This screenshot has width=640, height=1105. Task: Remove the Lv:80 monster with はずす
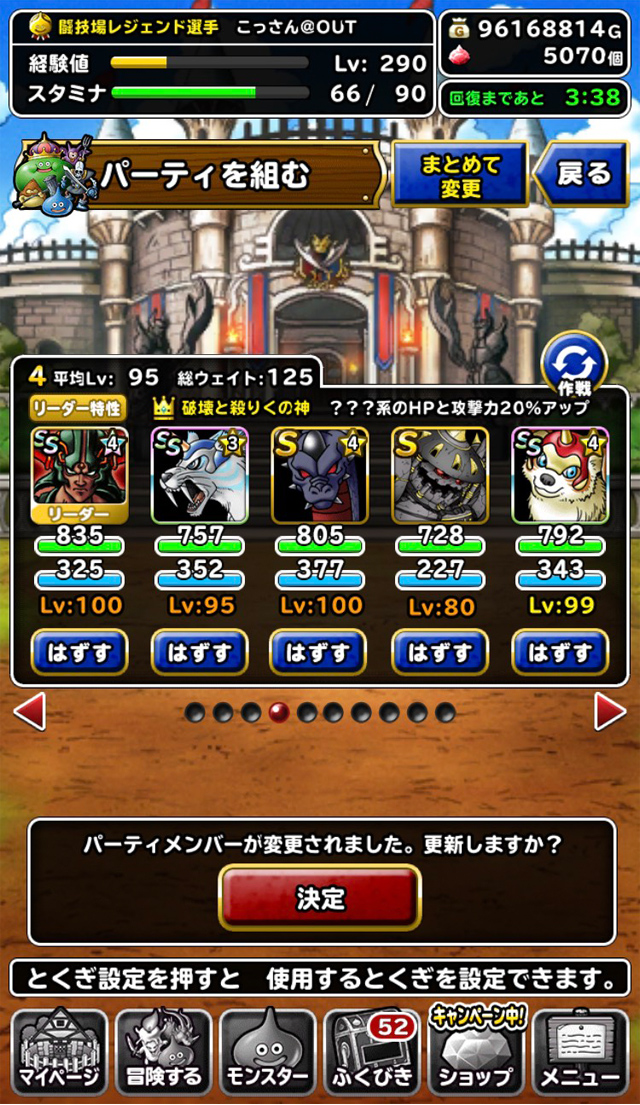[440, 653]
